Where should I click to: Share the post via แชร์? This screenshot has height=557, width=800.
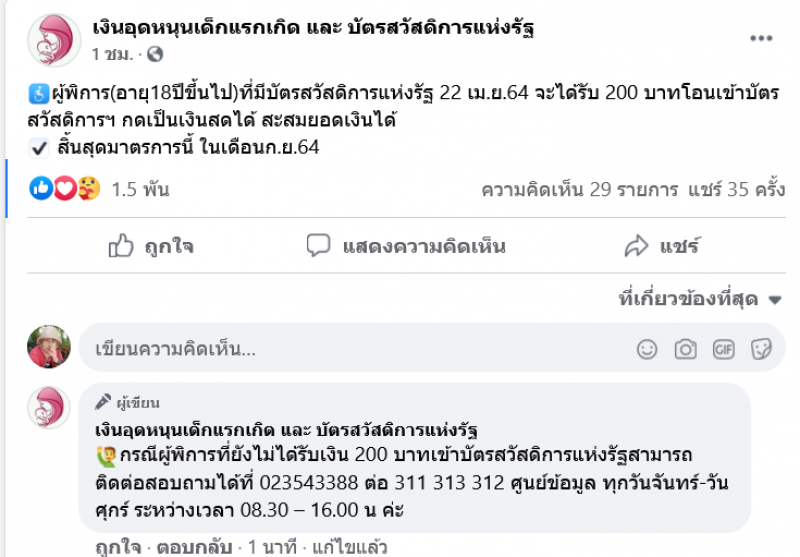661,246
